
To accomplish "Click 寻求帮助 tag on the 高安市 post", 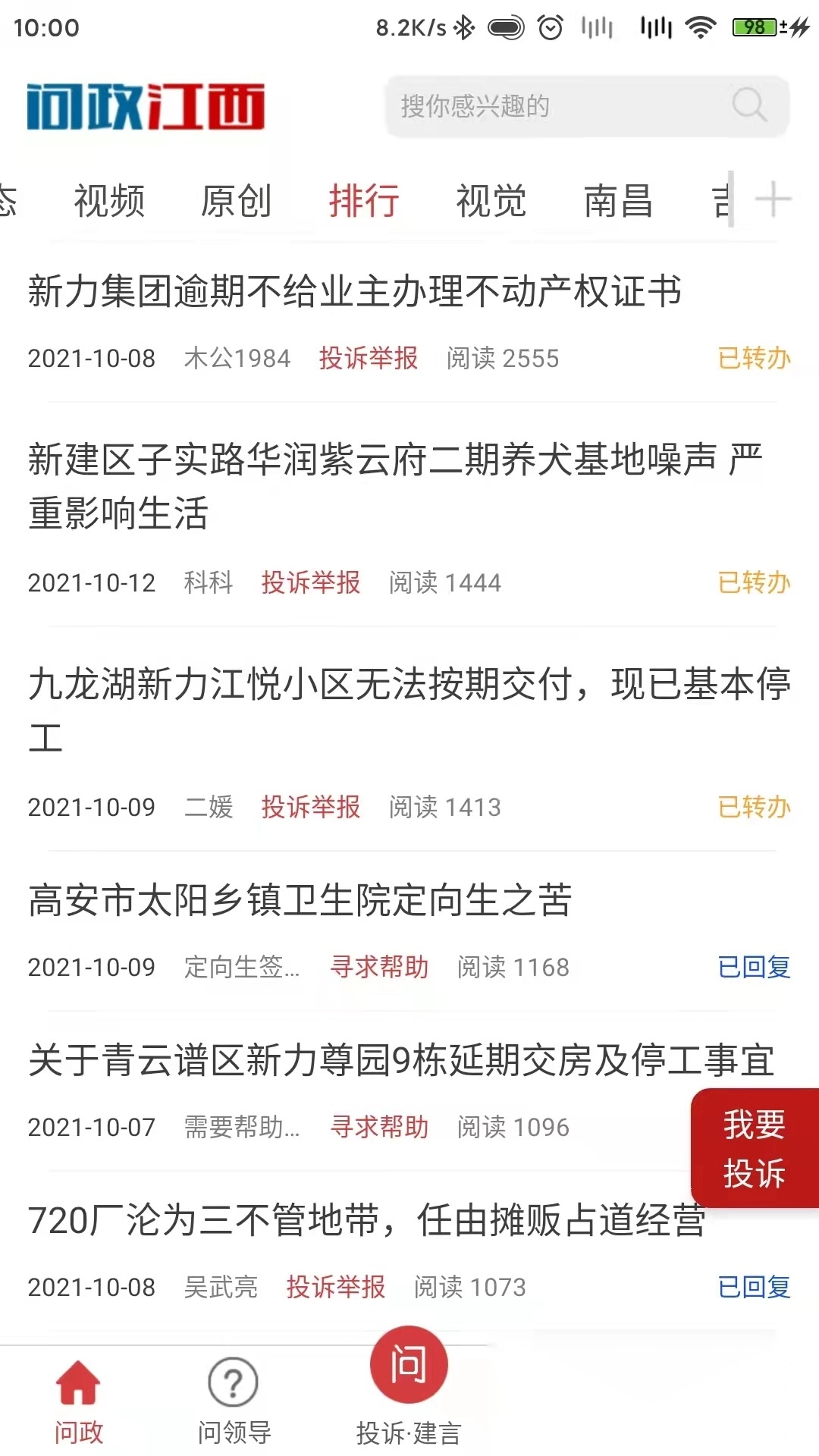I will tap(379, 968).
